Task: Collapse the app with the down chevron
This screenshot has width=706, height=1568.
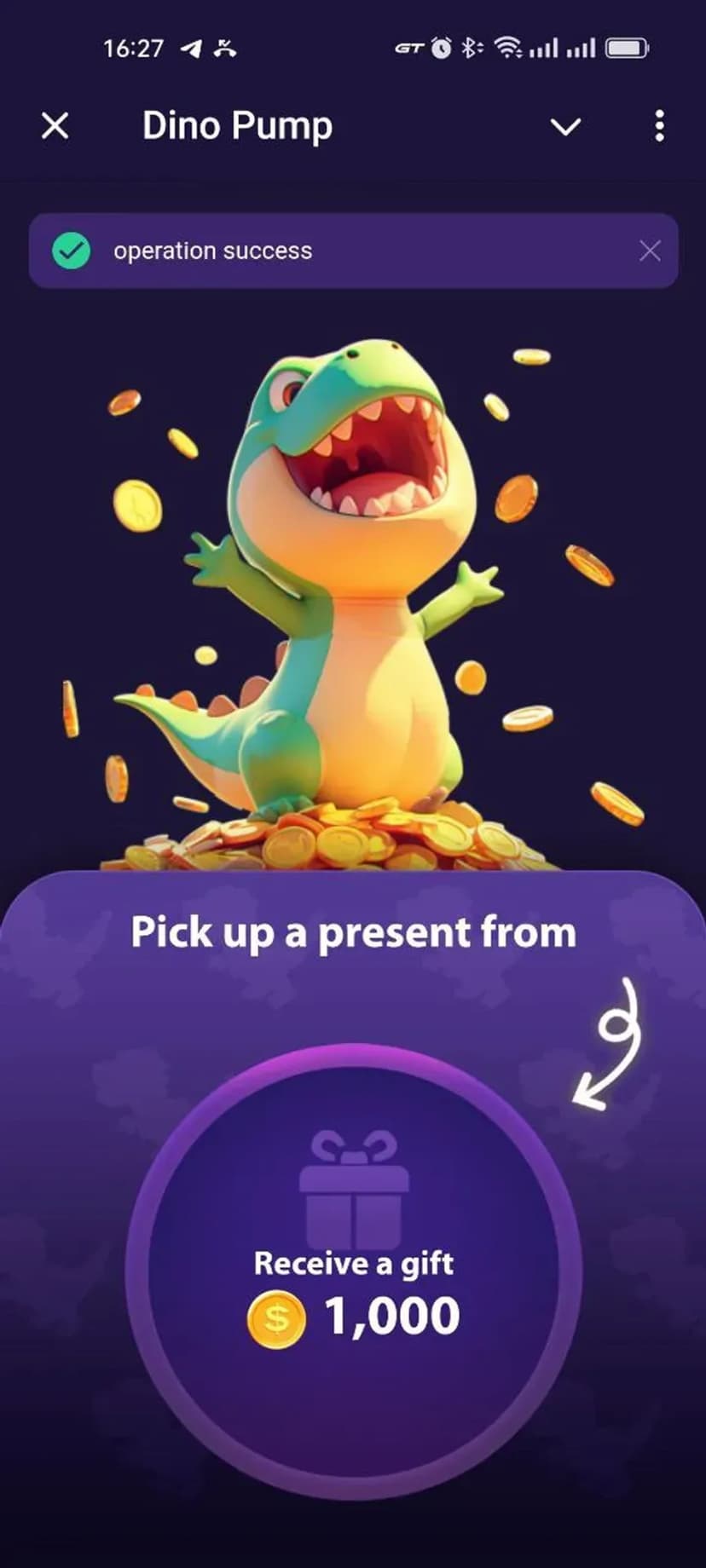Action: pos(565,127)
